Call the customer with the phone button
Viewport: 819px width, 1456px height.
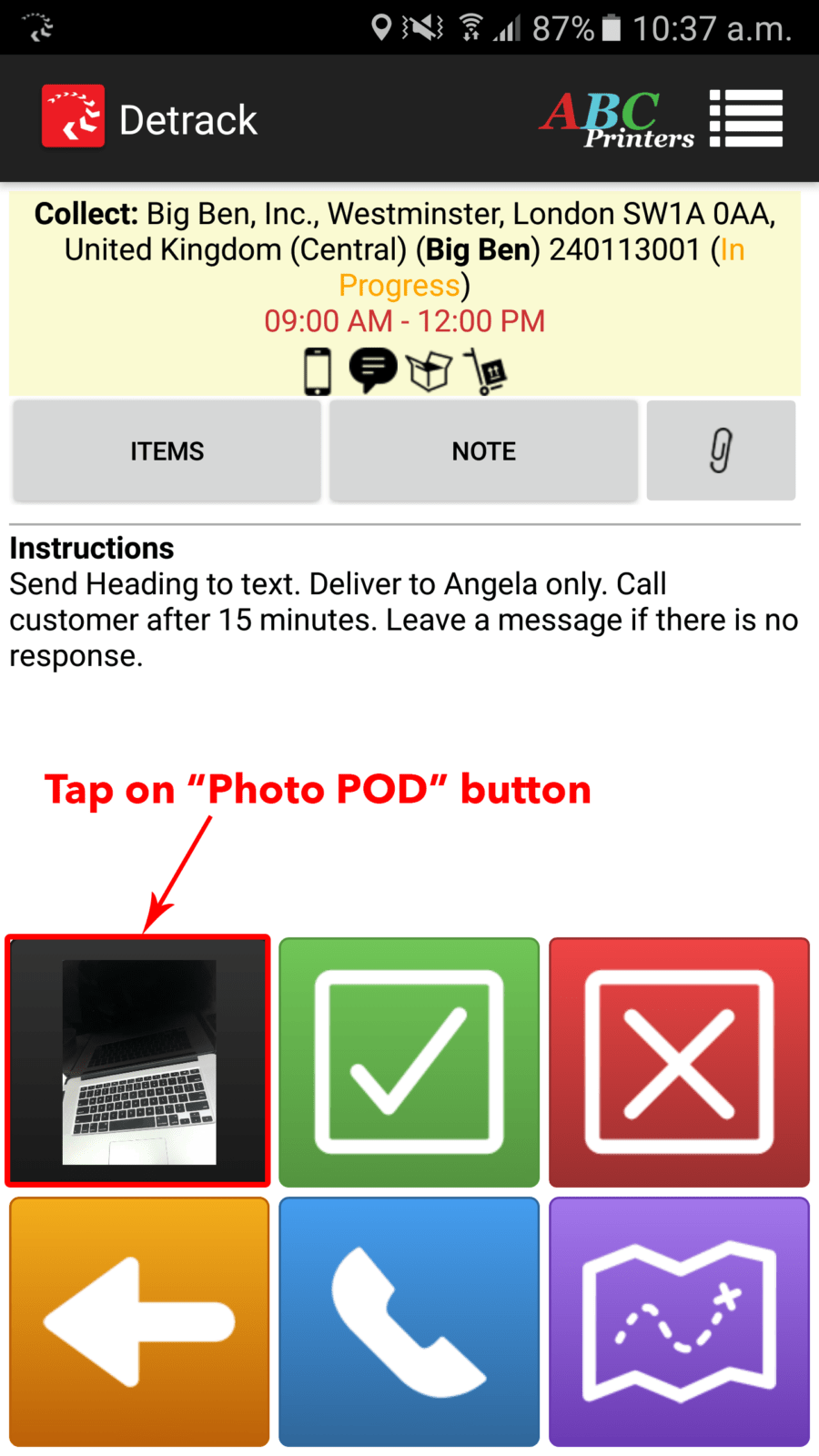(x=409, y=1321)
